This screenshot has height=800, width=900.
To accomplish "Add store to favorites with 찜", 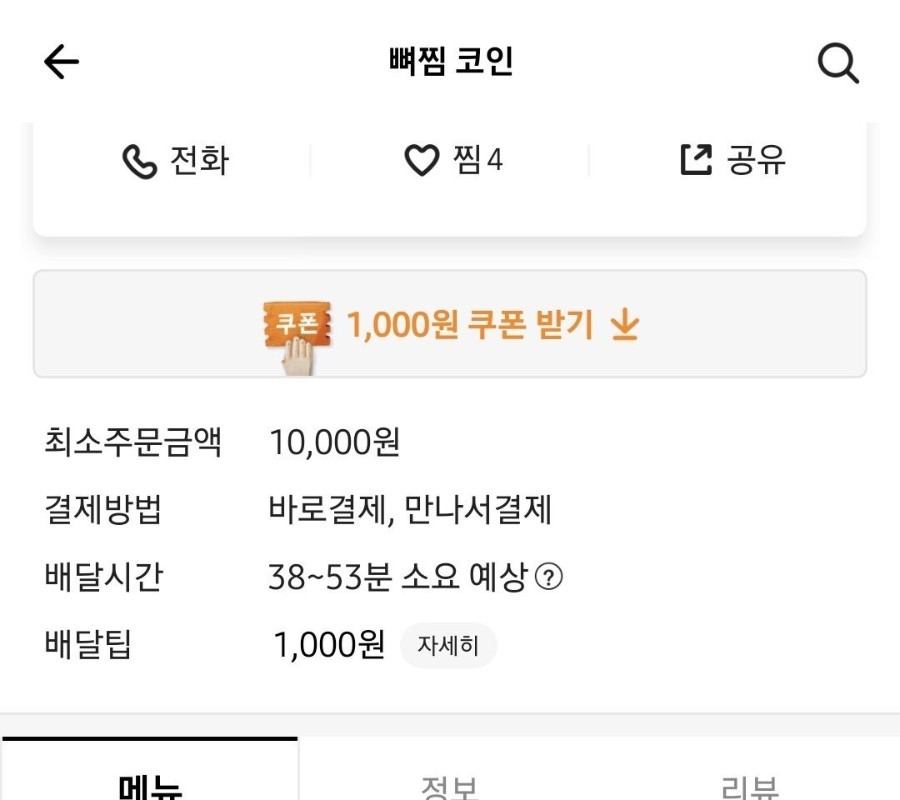I will [452, 160].
